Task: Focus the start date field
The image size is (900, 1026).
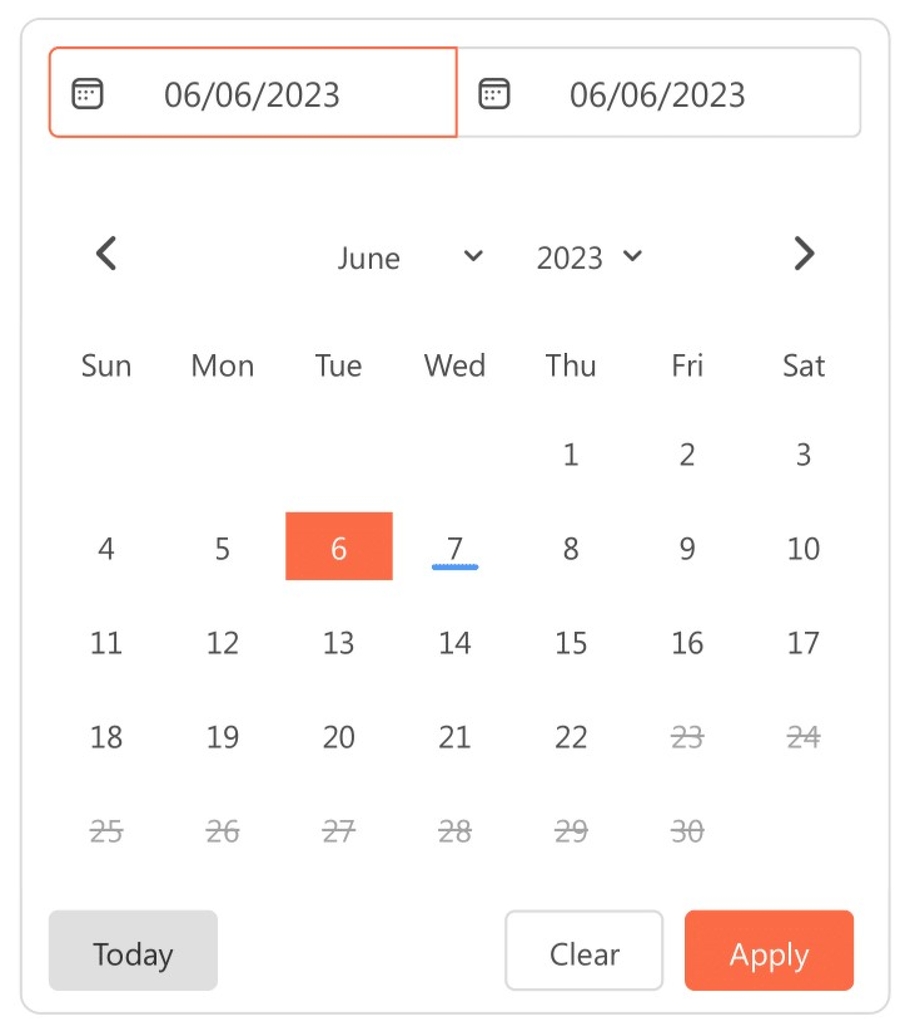Action: click(x=253, y=95)
